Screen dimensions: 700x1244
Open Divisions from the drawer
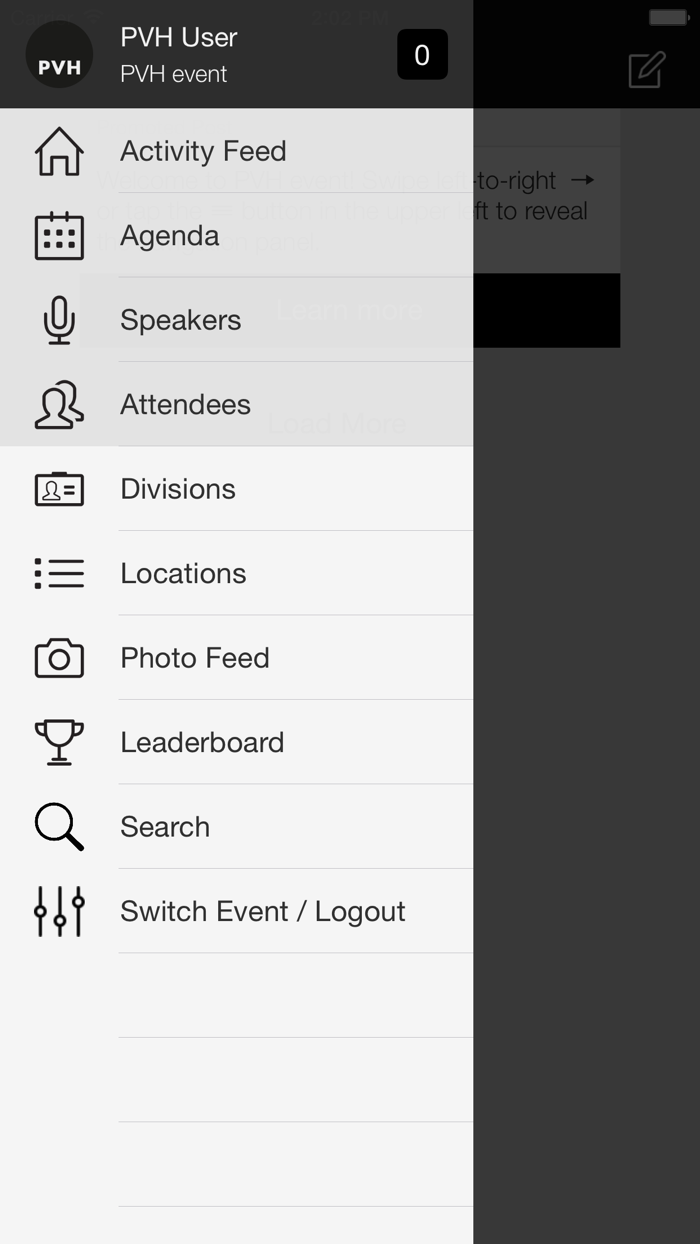178,489
